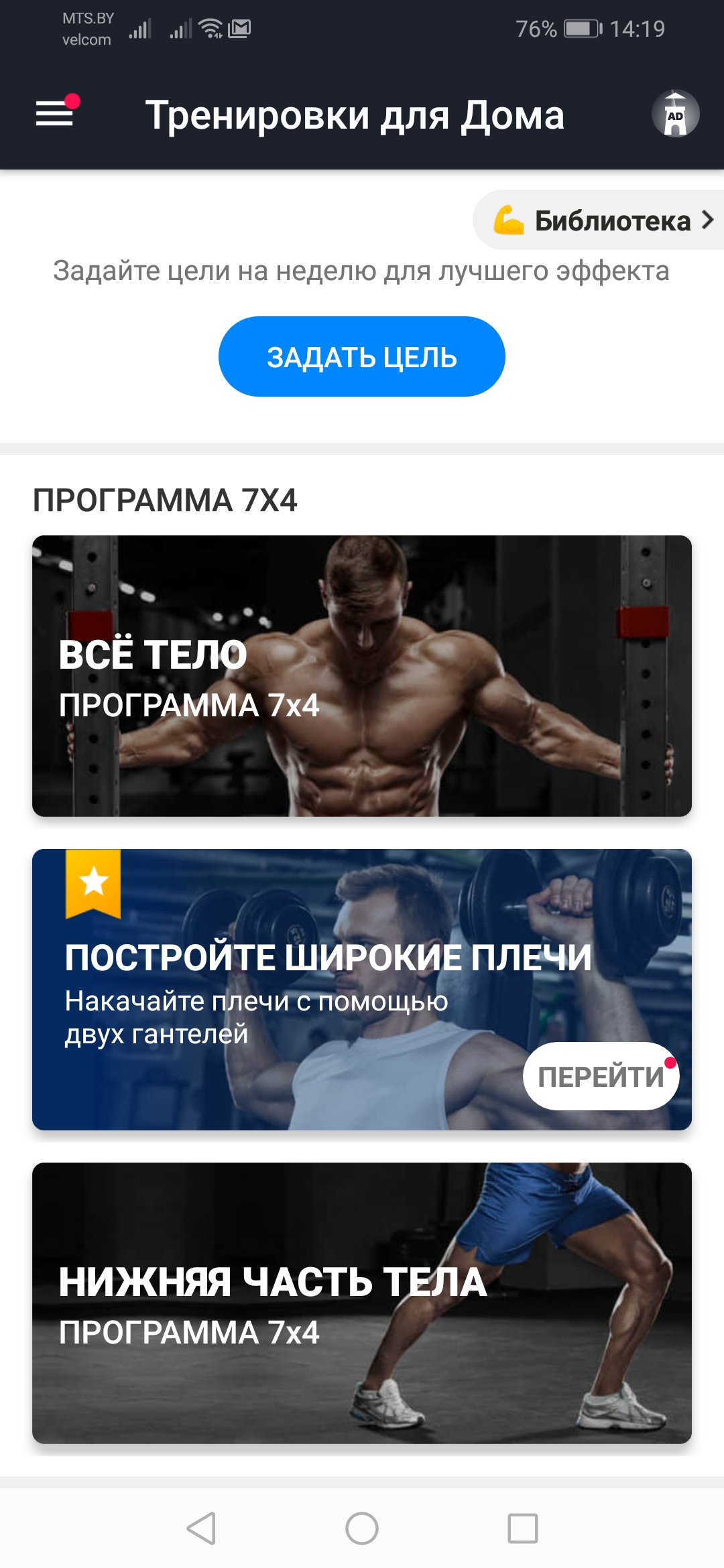
Task: Open the ВСЁ ТЕЛО program card
Action: point(362,675)
